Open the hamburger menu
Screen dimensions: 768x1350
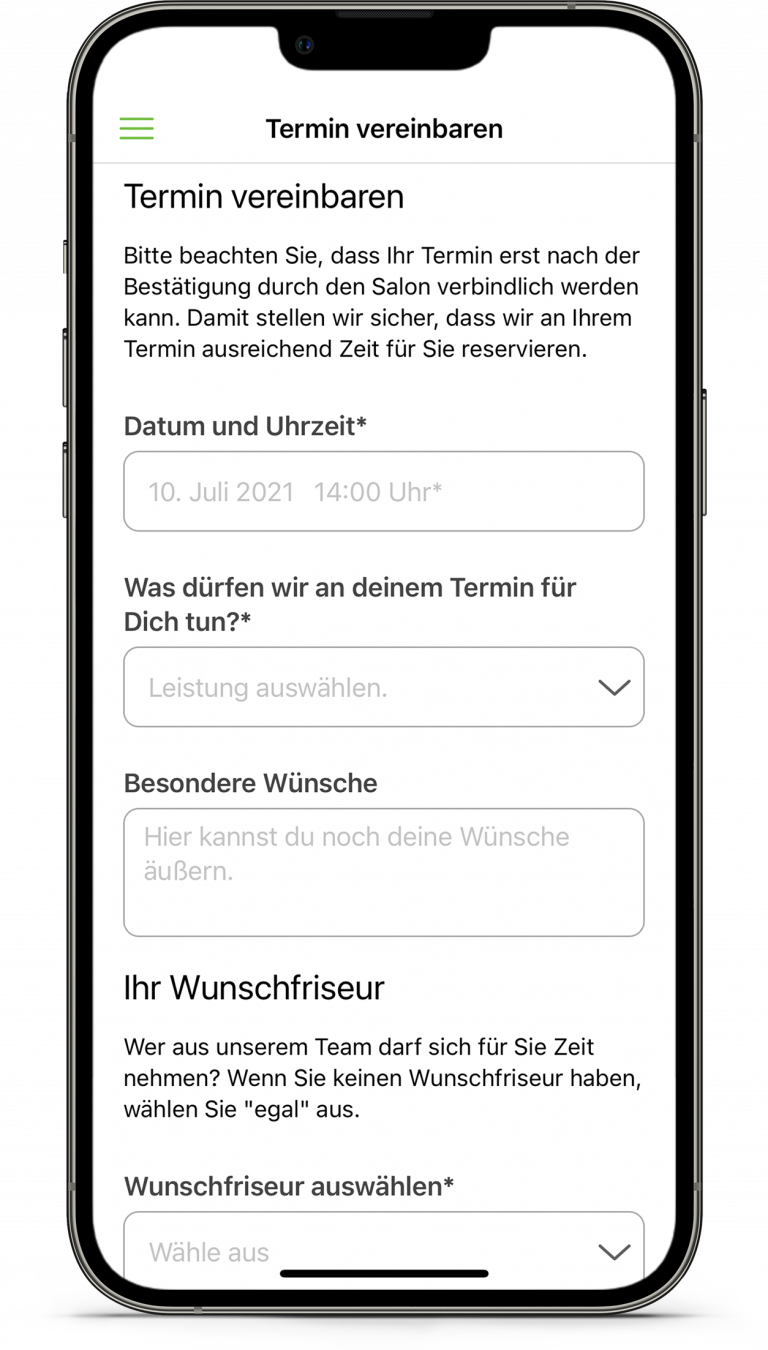tap(137, 129)
